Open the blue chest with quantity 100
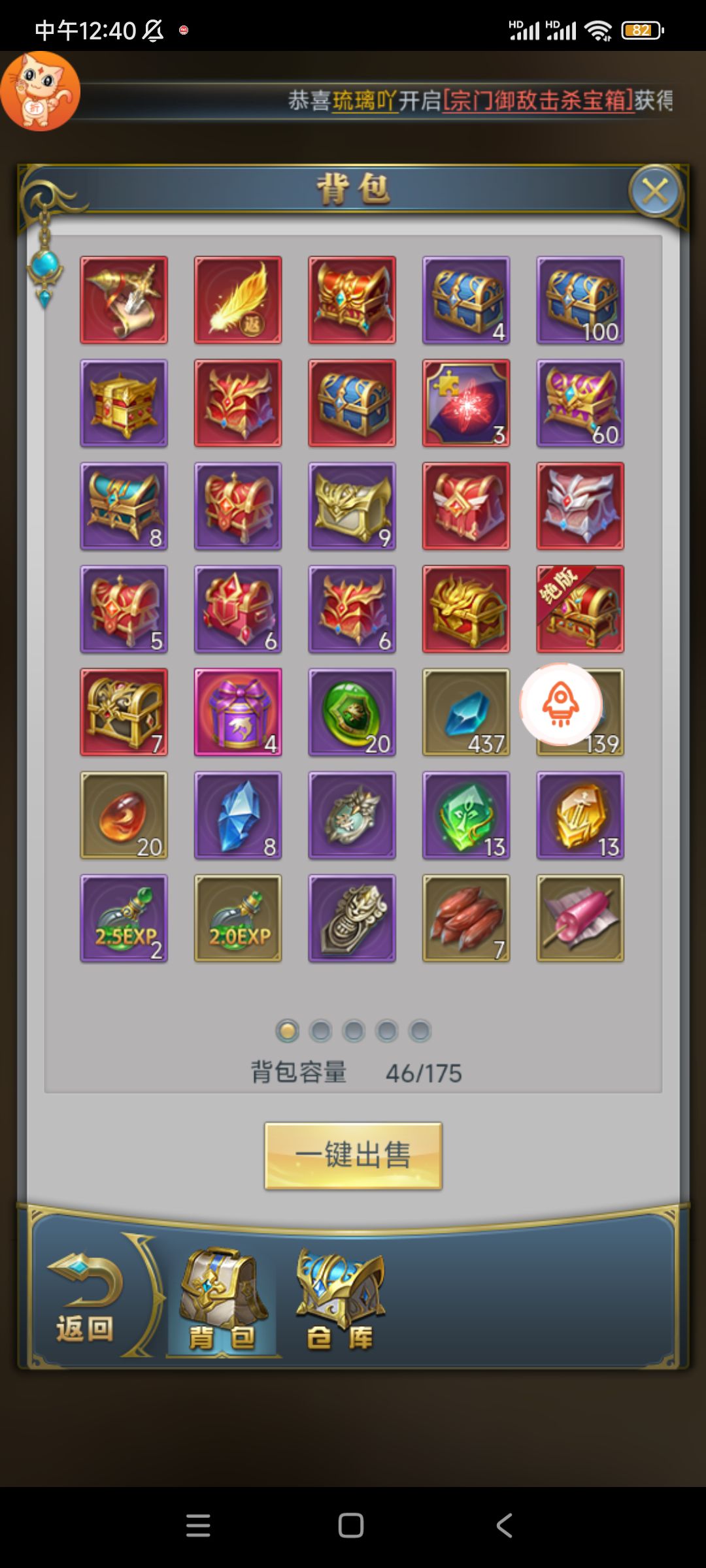Image resolution: width=706 pixels, height=1568 pixels. [580, 300]
